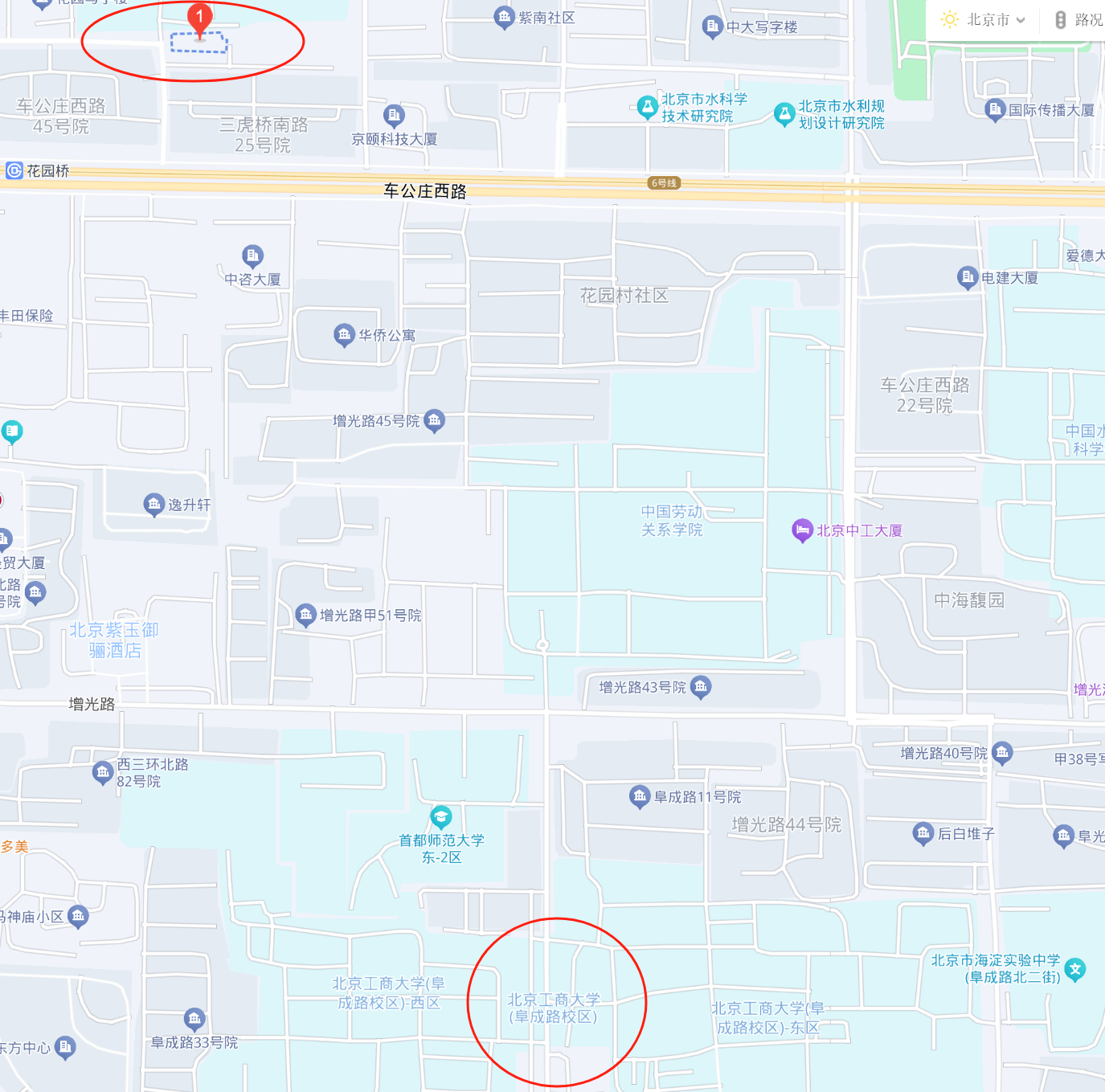Select 增光路43号院 residential marker
The width and height of the screenshot is (1105, 1092).
coord(701,687)
